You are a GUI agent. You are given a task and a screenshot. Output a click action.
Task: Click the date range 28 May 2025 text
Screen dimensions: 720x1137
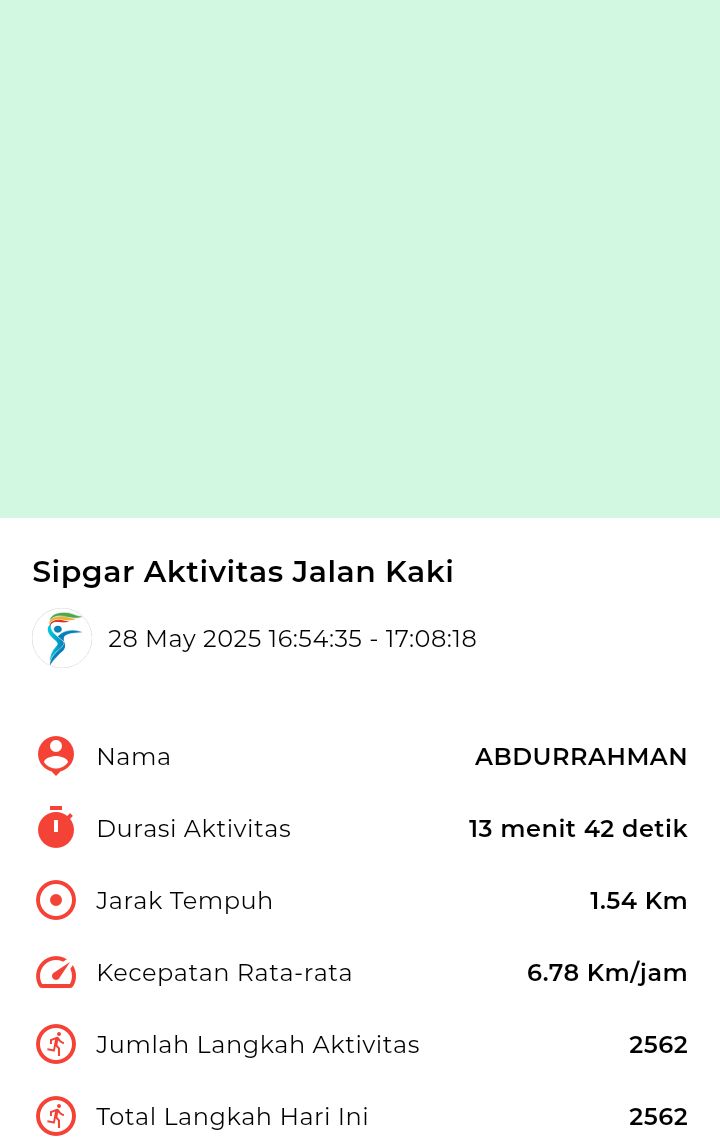click(294, 638)
